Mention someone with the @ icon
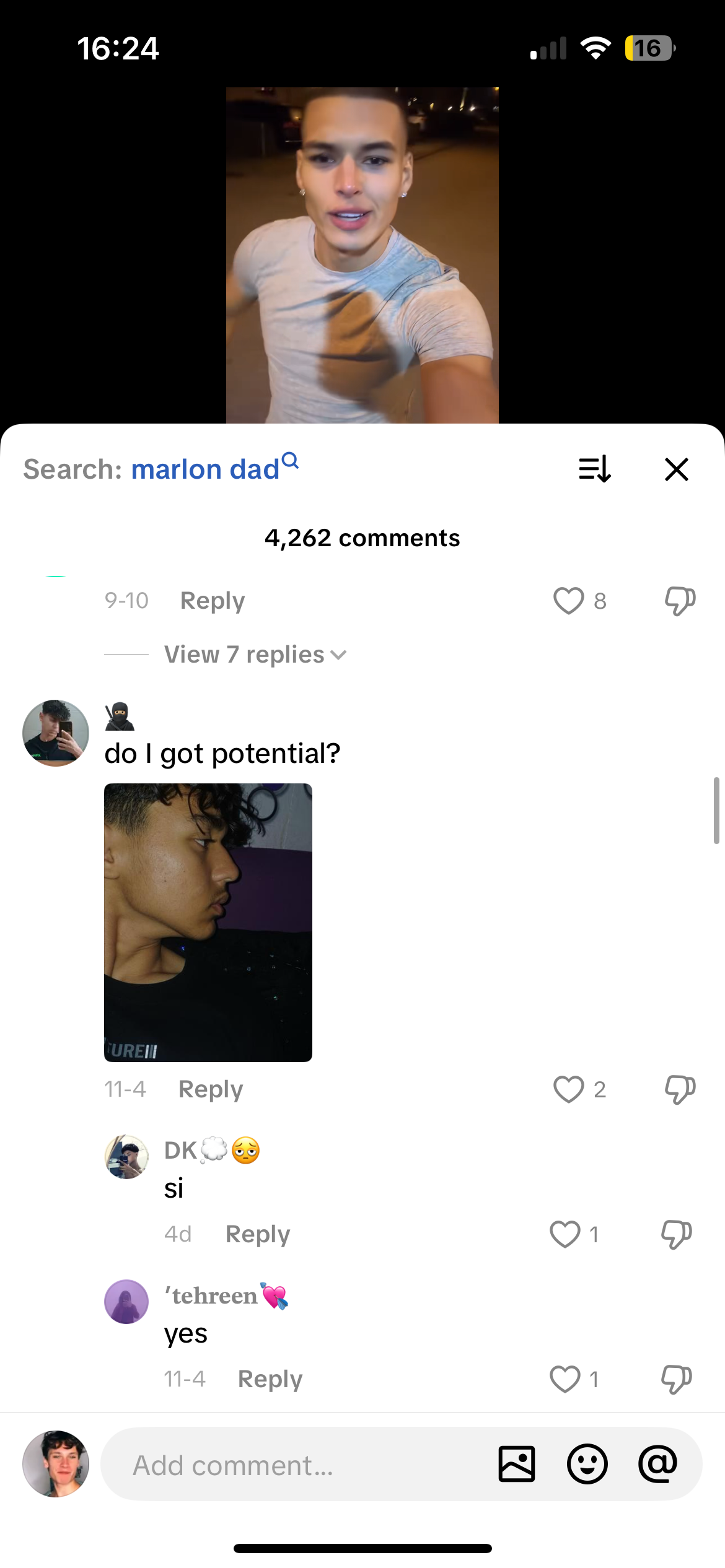Image resolution: width=725 pixels, height=1568 pixels. [657, 1465]
